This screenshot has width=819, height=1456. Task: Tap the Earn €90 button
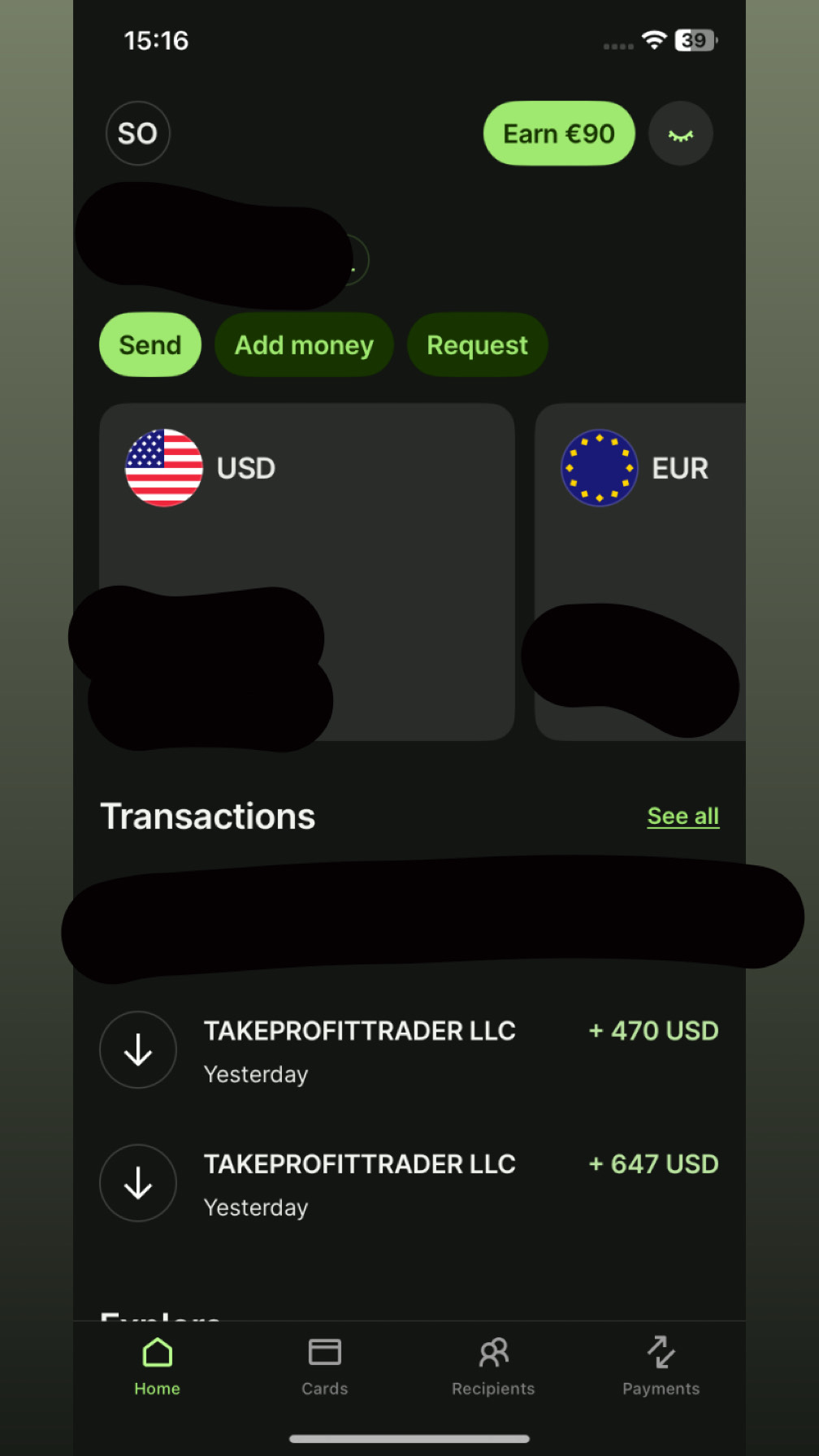[x=558, y=133]
